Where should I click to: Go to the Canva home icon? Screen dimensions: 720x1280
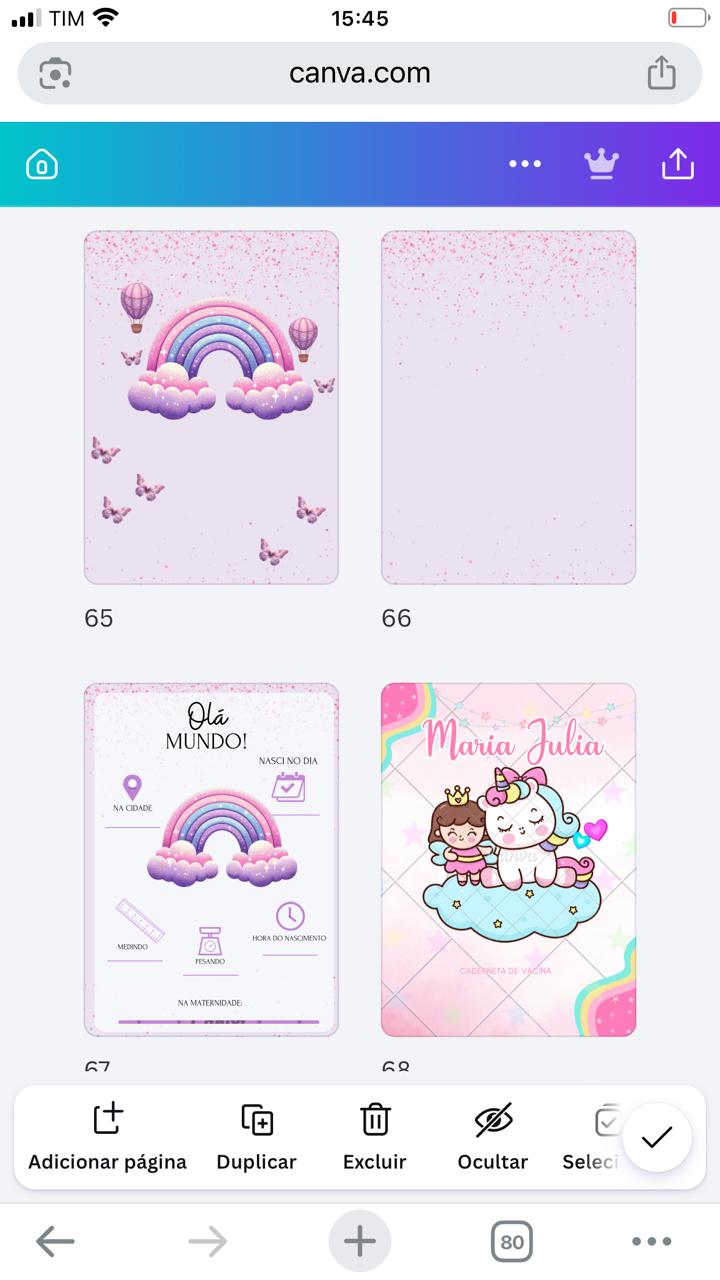pyautogui.click(x=42, y=164)
